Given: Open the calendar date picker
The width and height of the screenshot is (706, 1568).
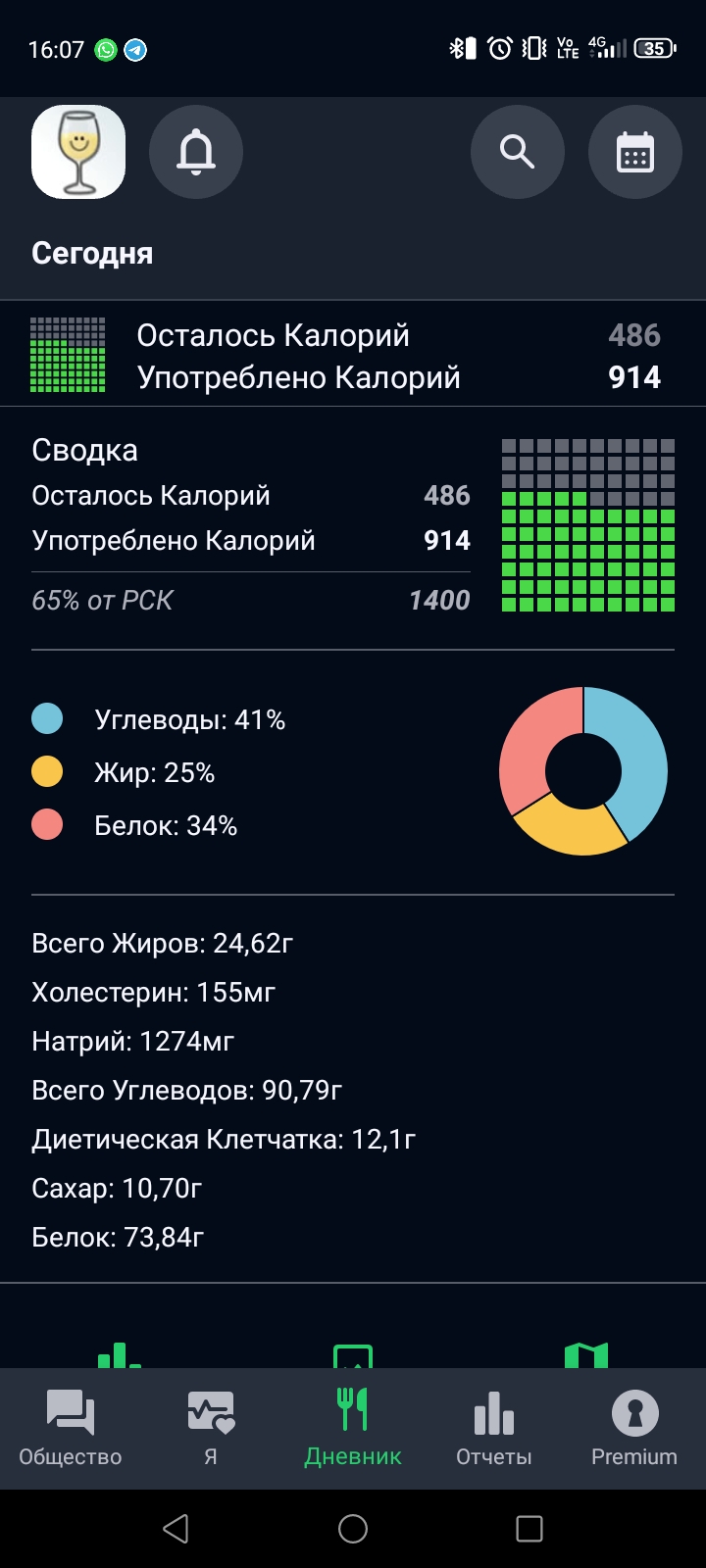Looking at the screenshot, I should [x=635, y=152].
